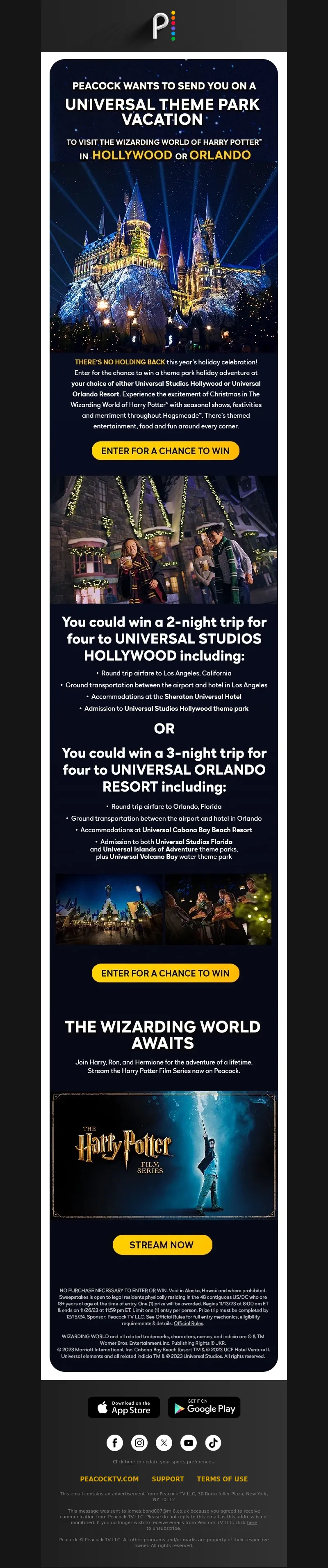The image size is (328, 1568).
Task: Open Peacock's TikTok page
Action: 213,1442
